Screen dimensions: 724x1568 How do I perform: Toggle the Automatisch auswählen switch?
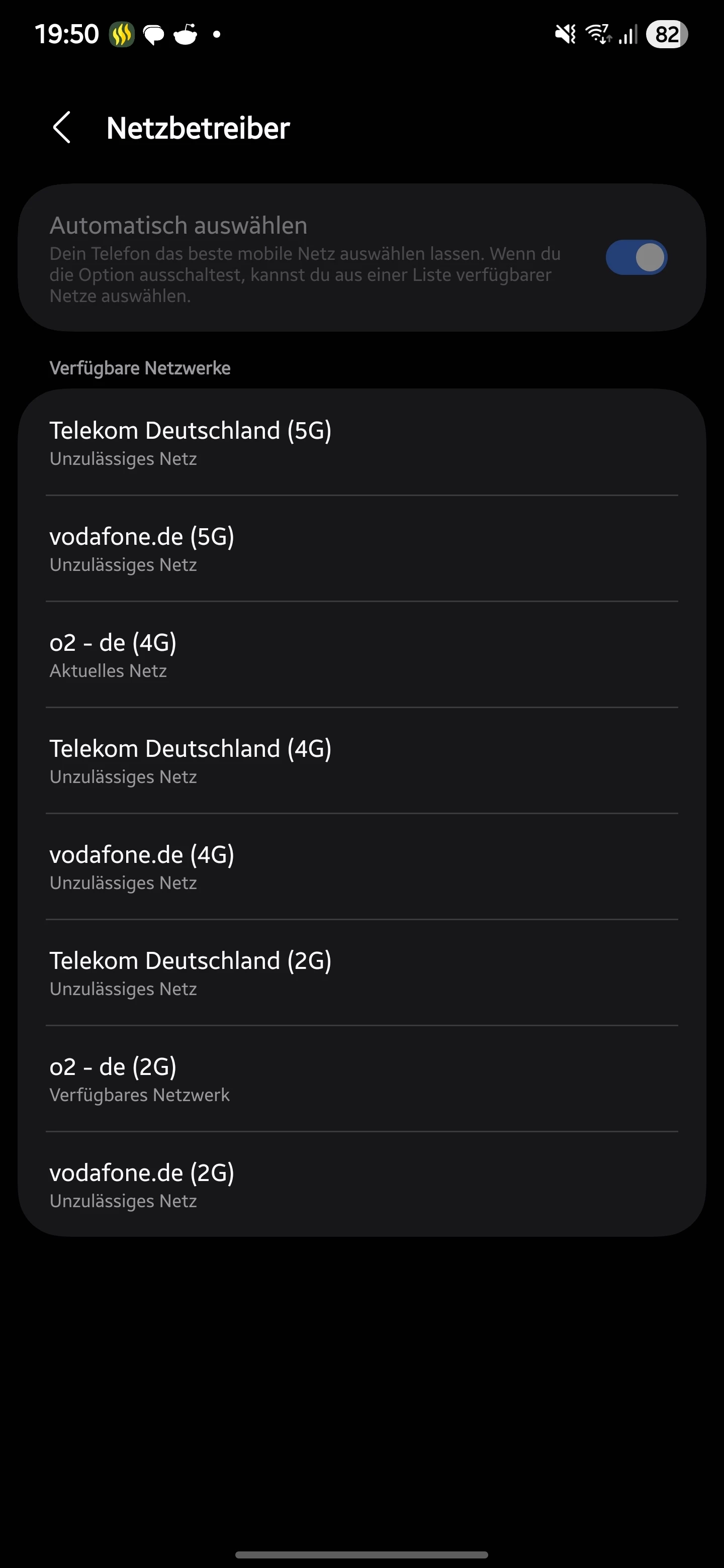(x=637, y=257)
